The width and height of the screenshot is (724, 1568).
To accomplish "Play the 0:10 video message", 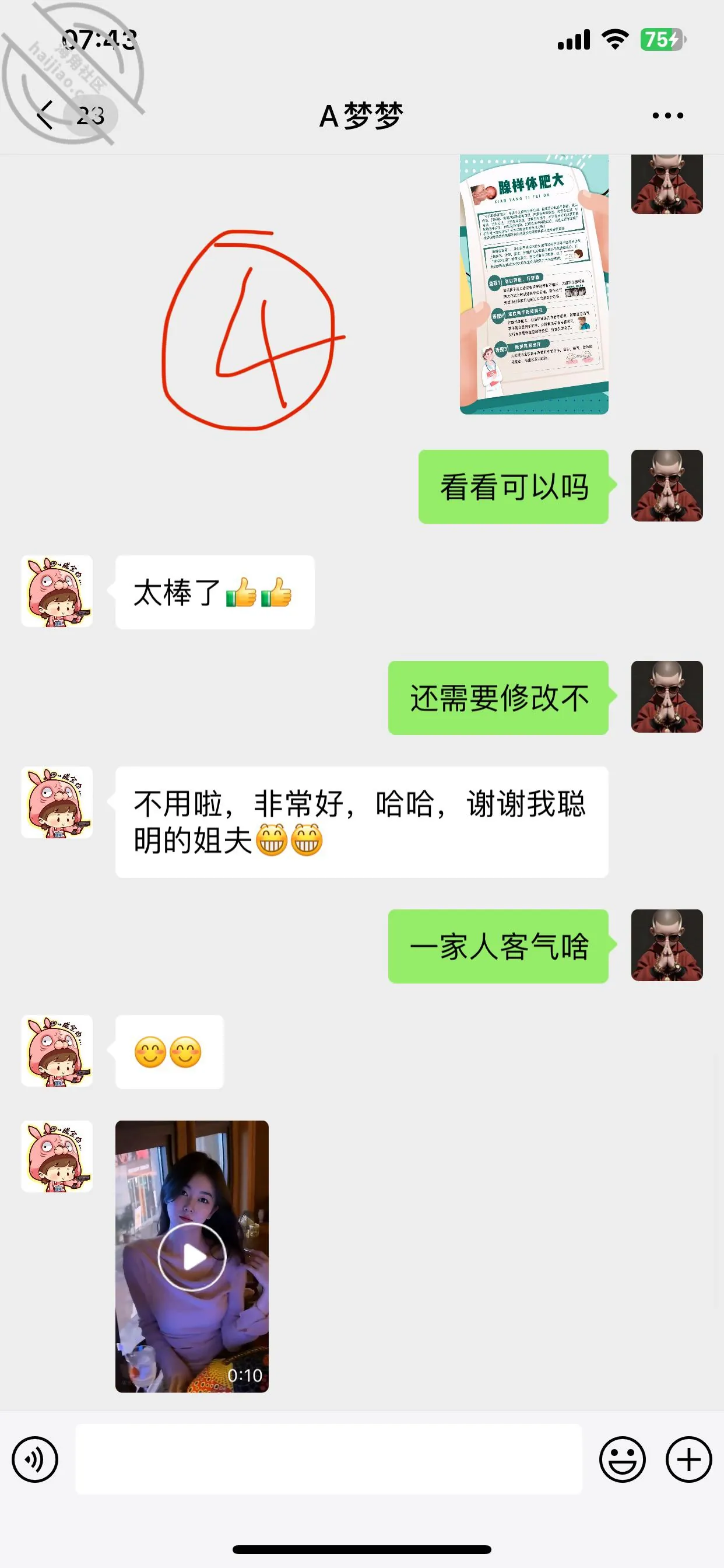I will pos(192,1256).
